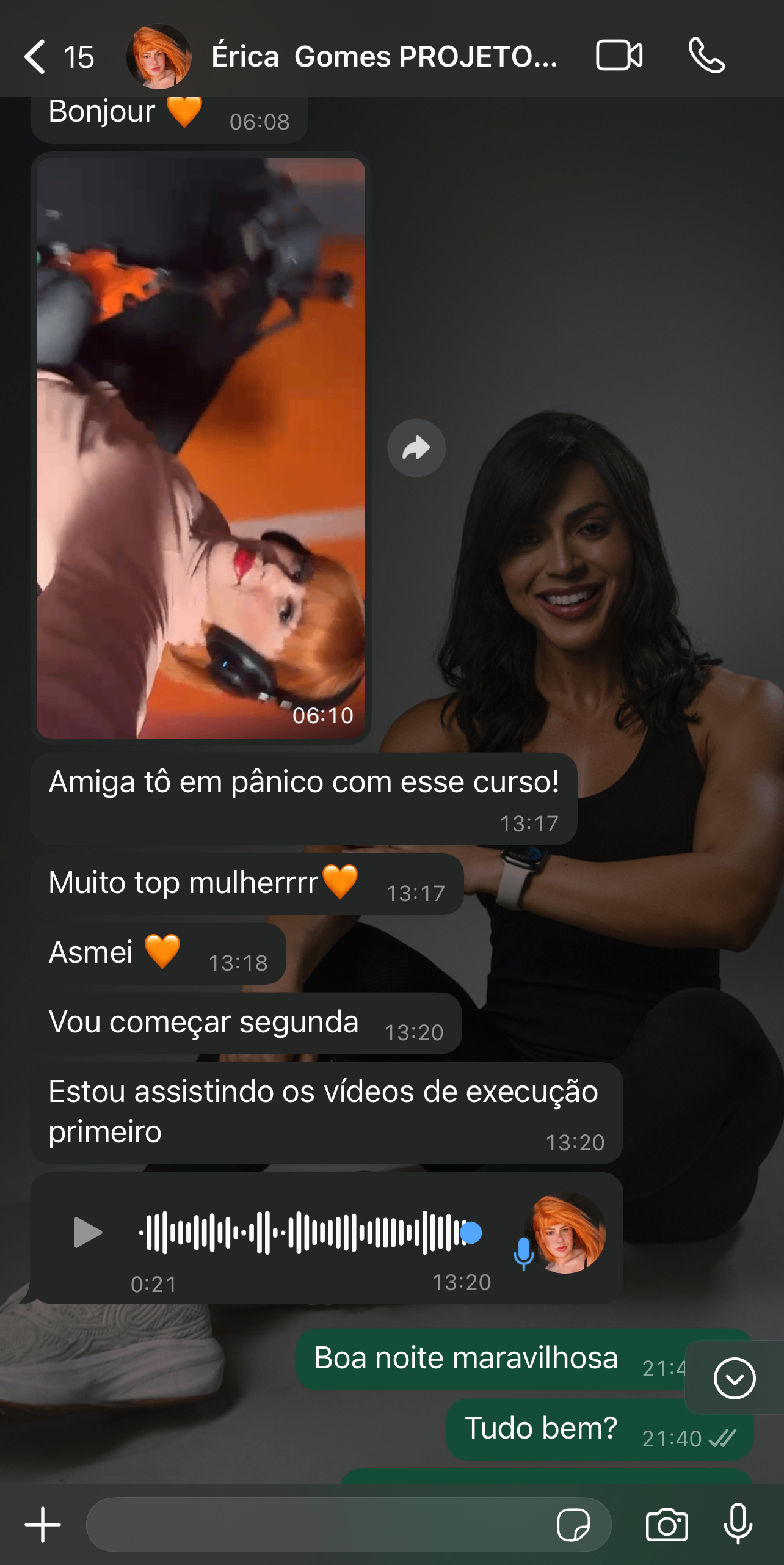The width and height of the screenshot is (784, 1565).
Task: Open the sticker picker
Action: [573, 1525]
